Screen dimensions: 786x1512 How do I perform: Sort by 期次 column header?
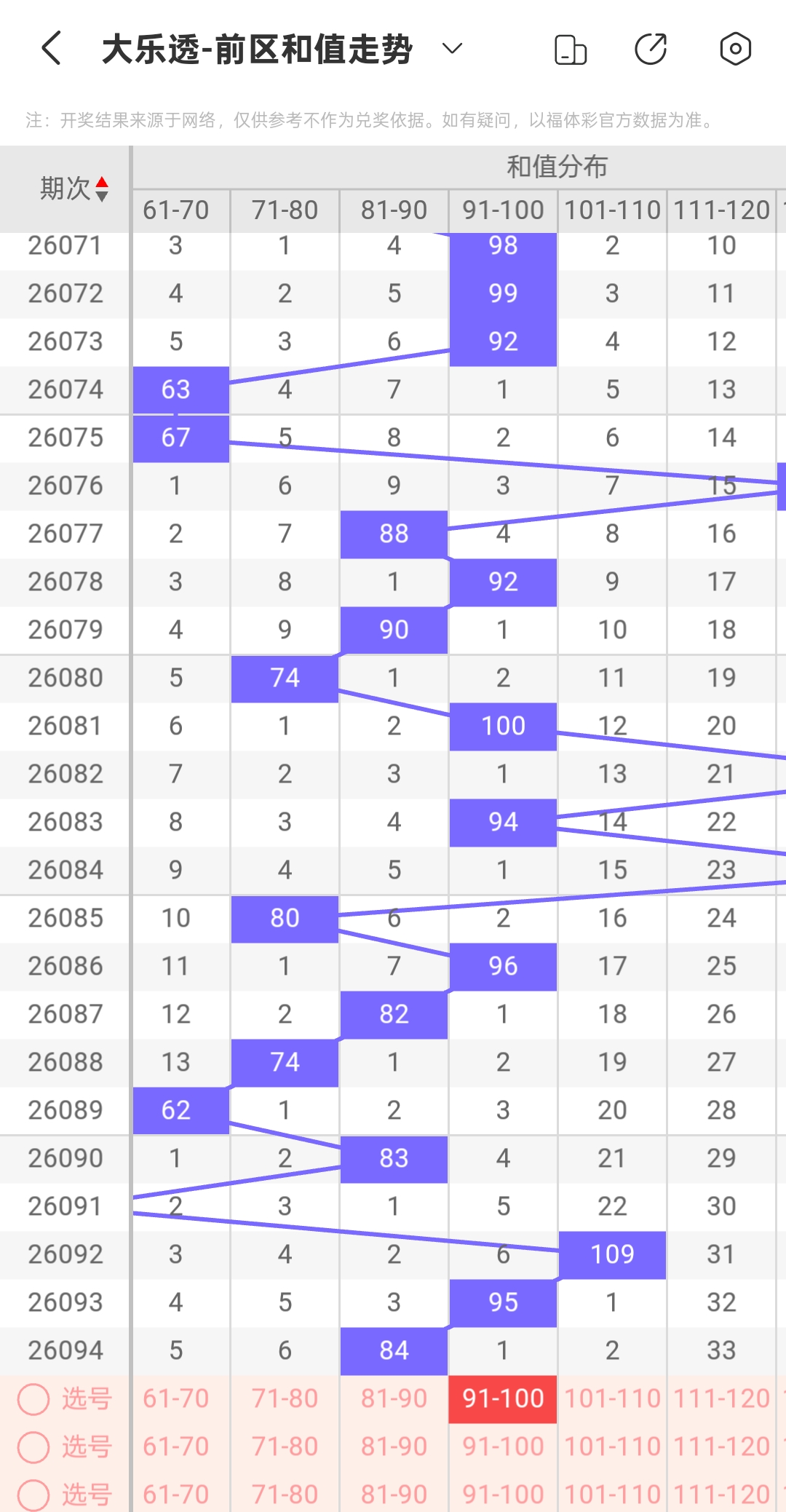pos(74,189)
